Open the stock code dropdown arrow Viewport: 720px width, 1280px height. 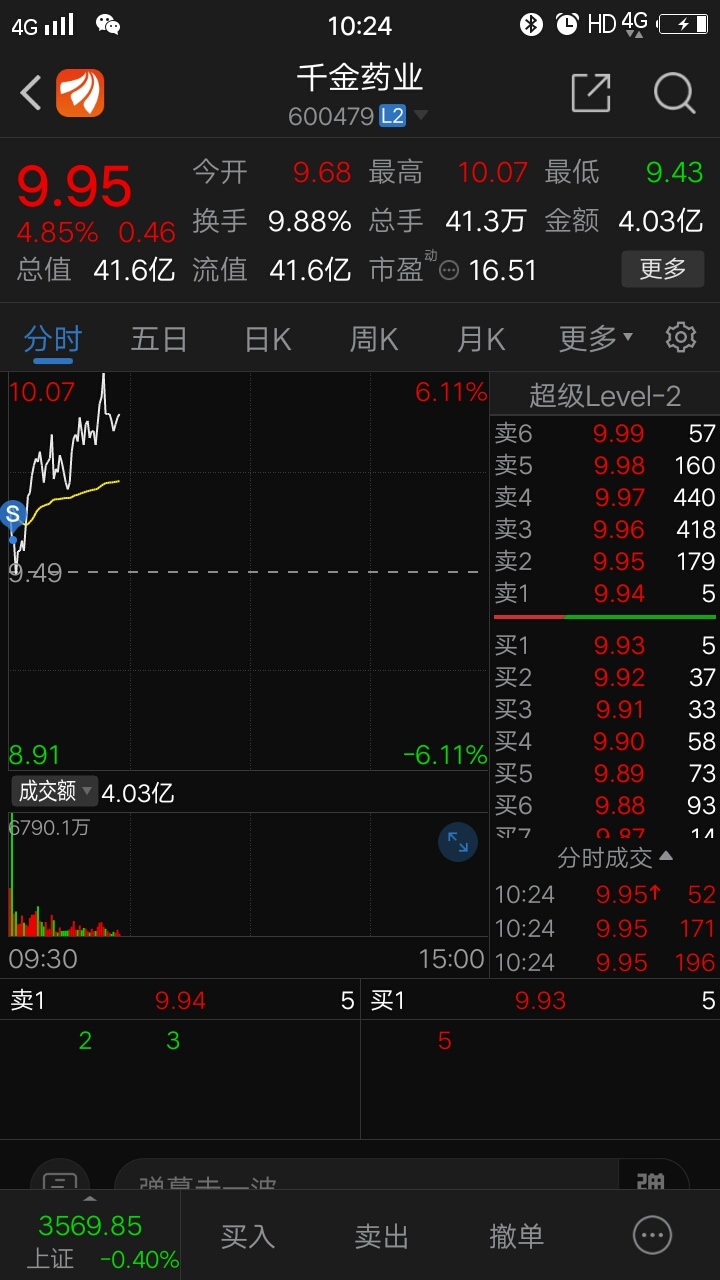coord(421,116)
